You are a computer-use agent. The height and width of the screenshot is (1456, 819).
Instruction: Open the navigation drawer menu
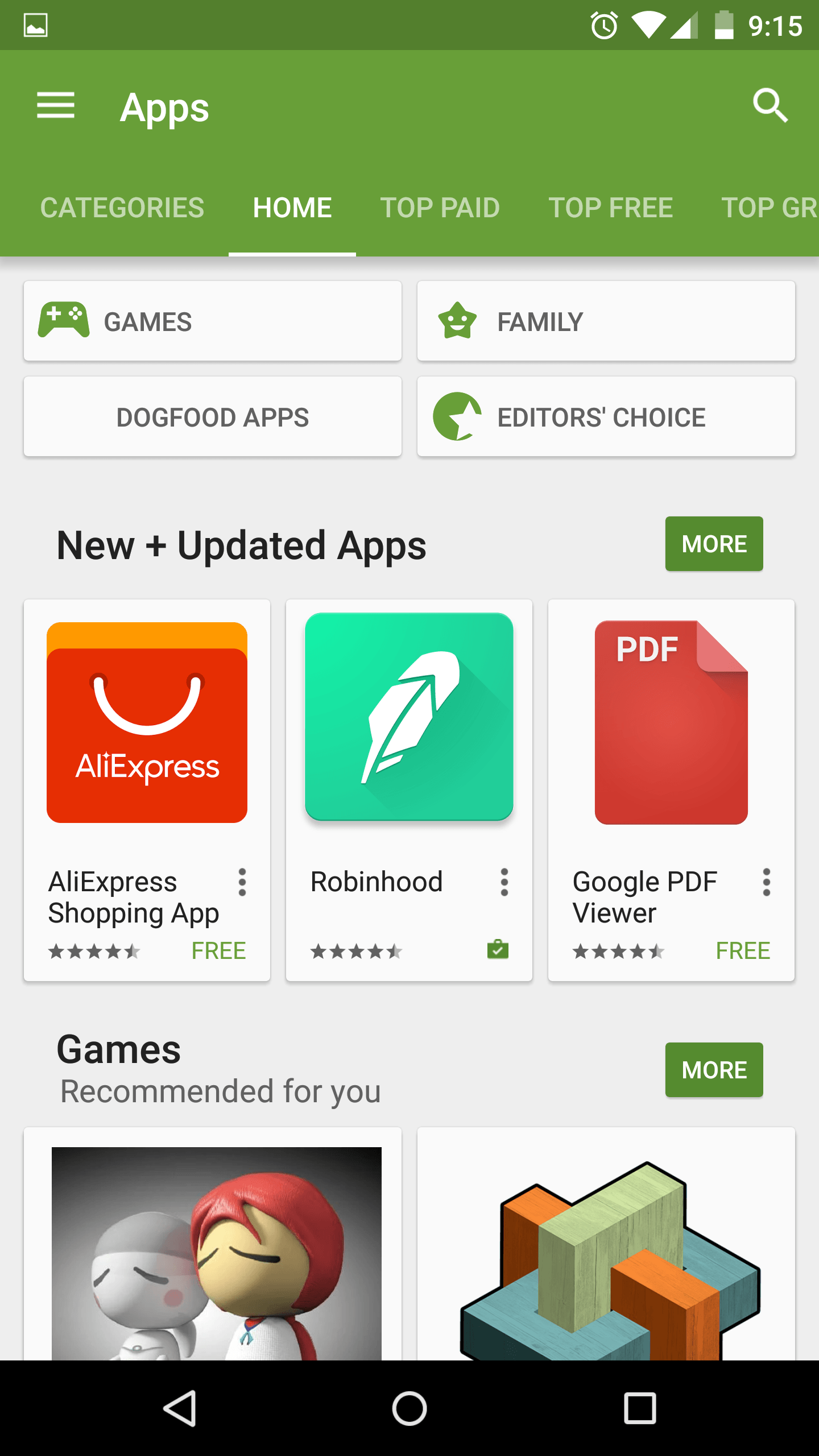click(x=56, y=106)
